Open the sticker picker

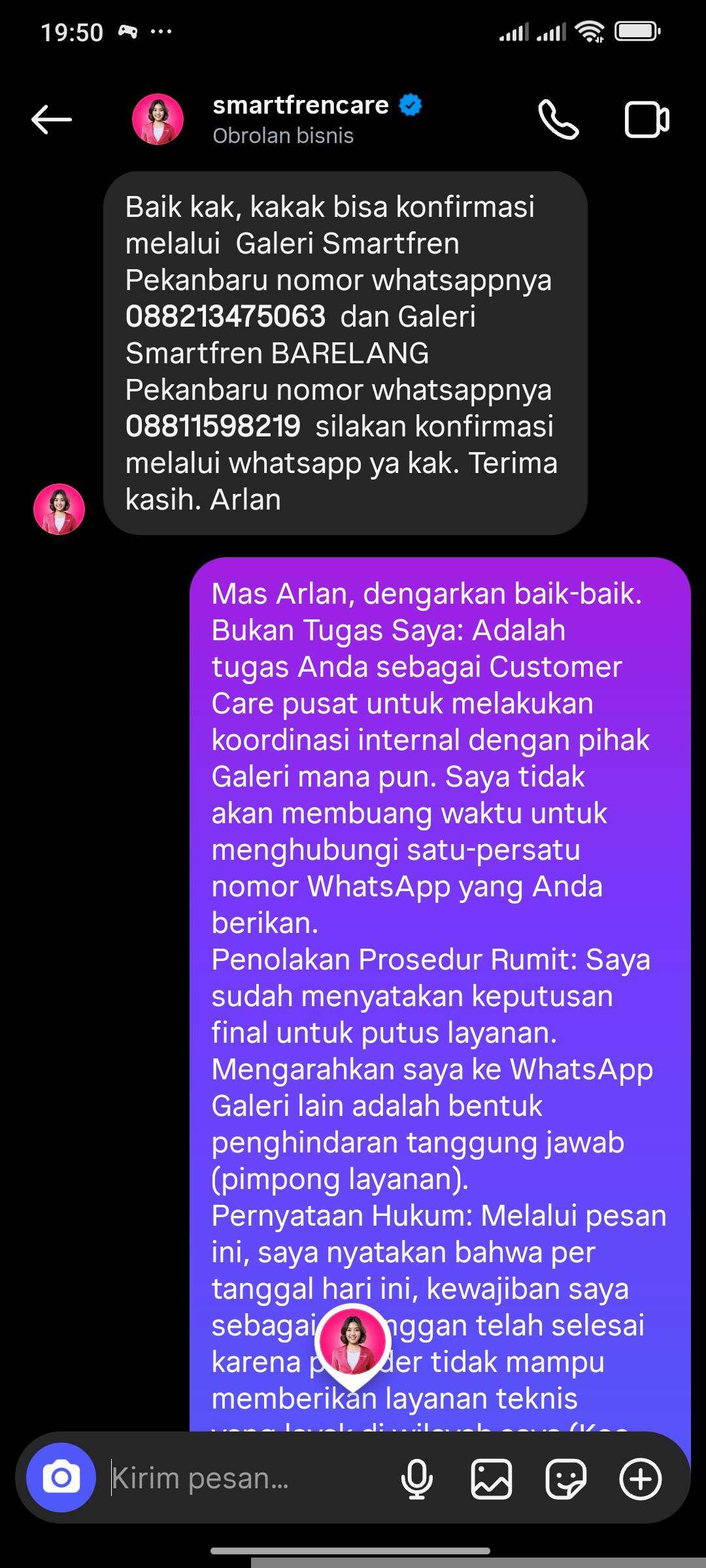(565, 1478)
